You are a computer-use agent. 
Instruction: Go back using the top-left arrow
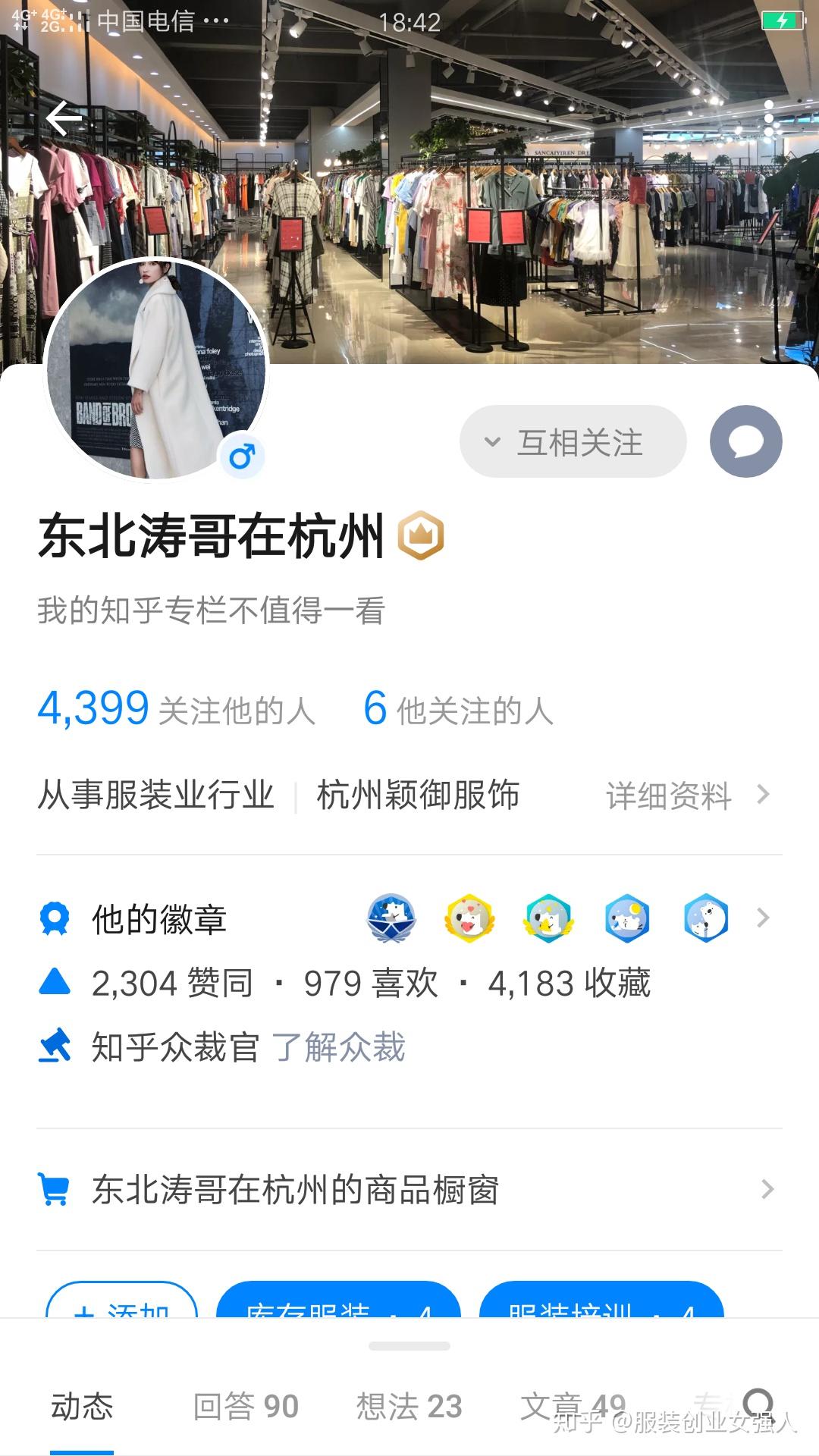64,118
